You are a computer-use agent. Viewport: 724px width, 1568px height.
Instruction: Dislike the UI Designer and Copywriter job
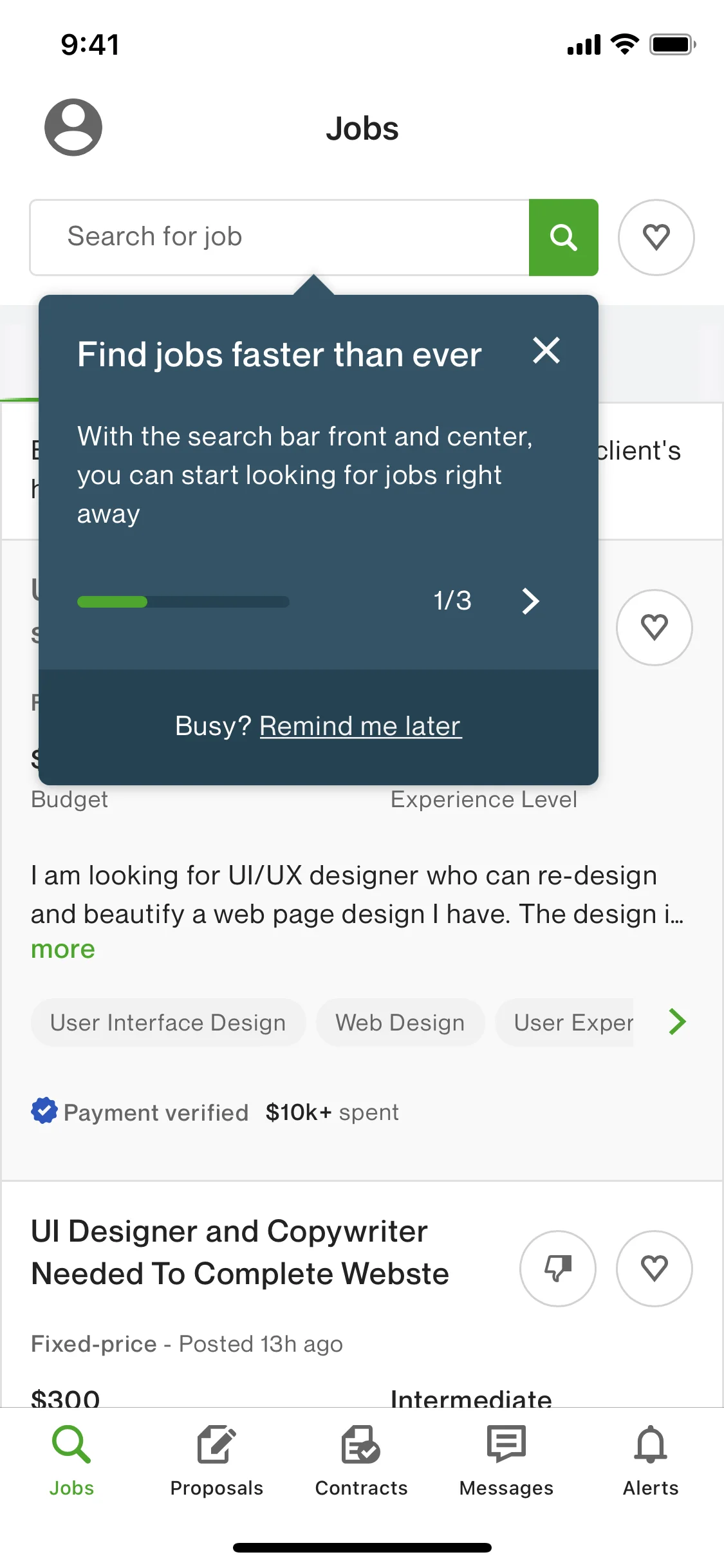tap(557, 1268)
